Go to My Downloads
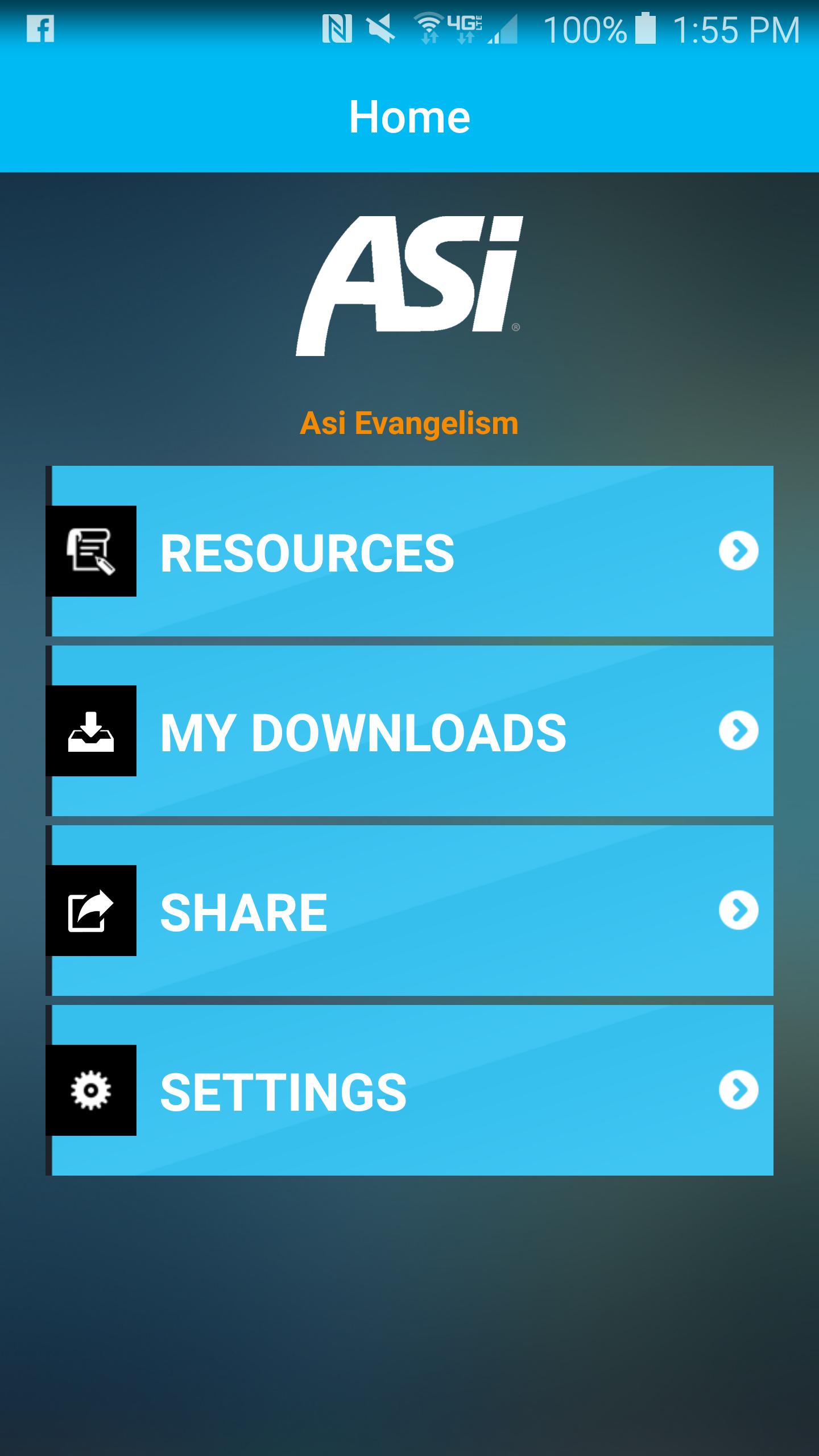Viewport: 819px width, 1456px height. pyautogui.click(x=409, y=731)
